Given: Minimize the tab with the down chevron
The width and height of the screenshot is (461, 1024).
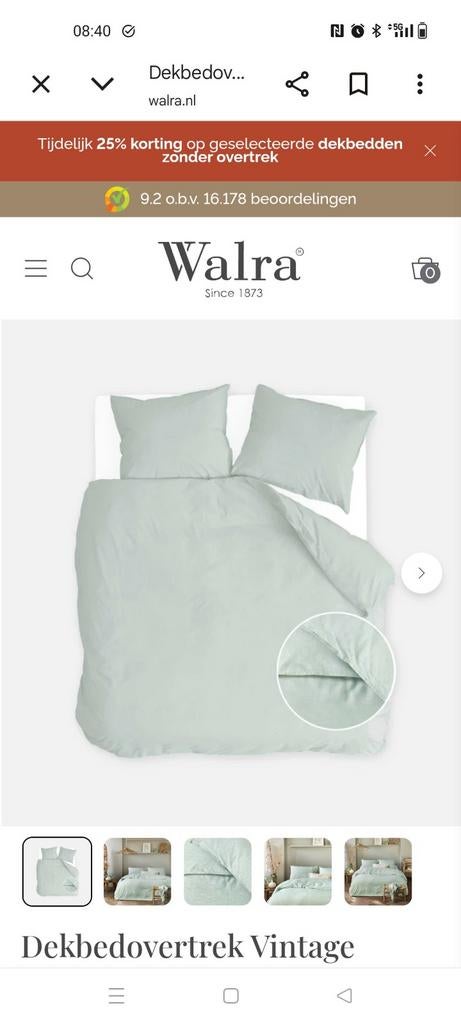Looking at the screenshot, I should coord(102,84).
